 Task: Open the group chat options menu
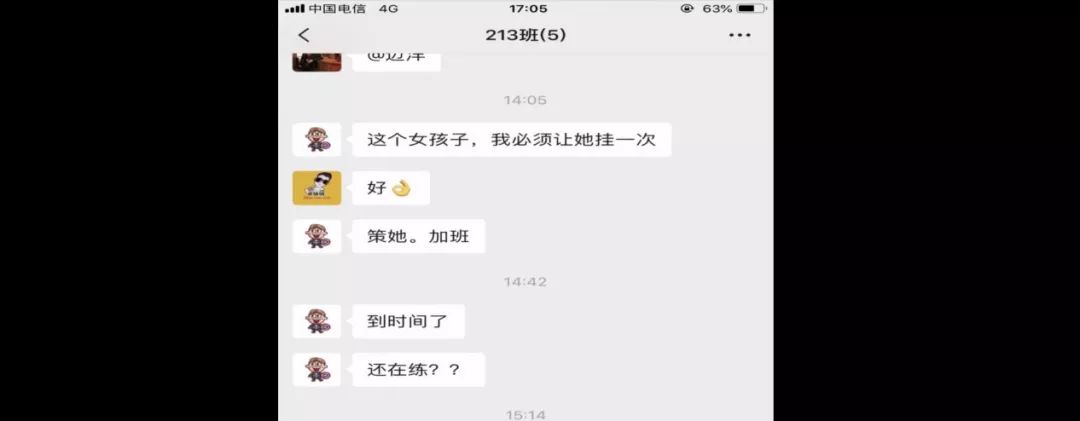pos(739,35)
